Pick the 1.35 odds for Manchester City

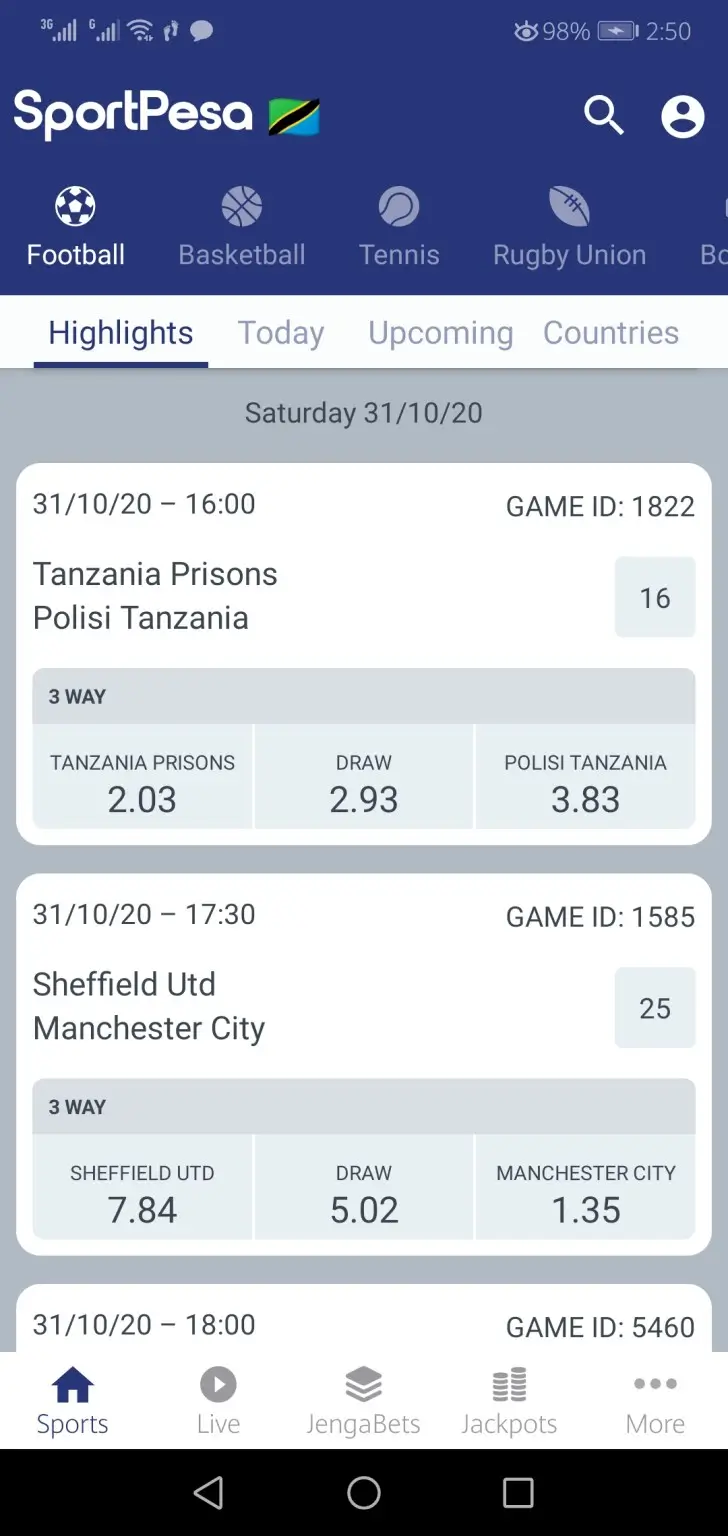tap(585, 1187)
